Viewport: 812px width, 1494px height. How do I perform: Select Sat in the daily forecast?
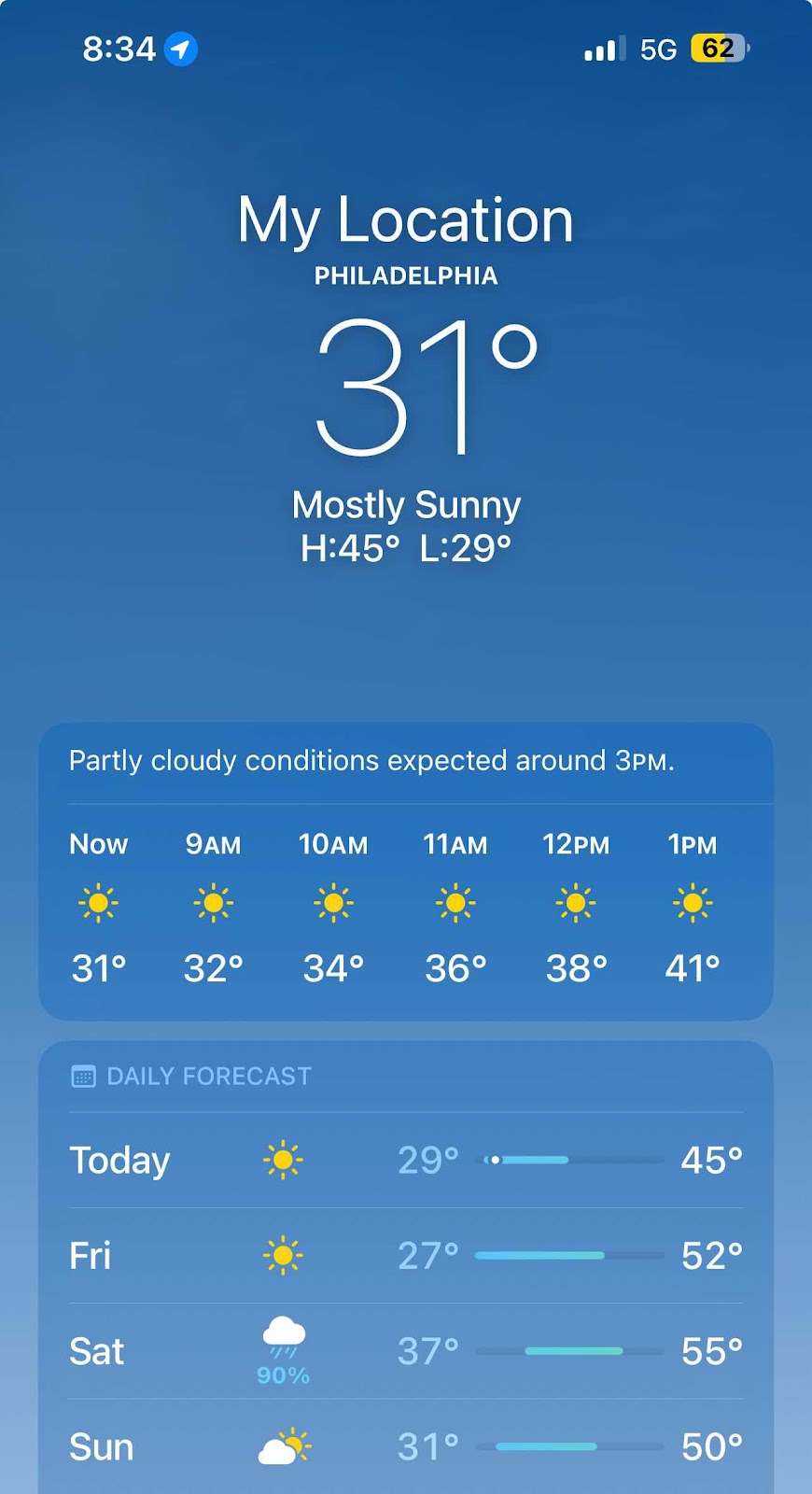[x=405, y=1351]
